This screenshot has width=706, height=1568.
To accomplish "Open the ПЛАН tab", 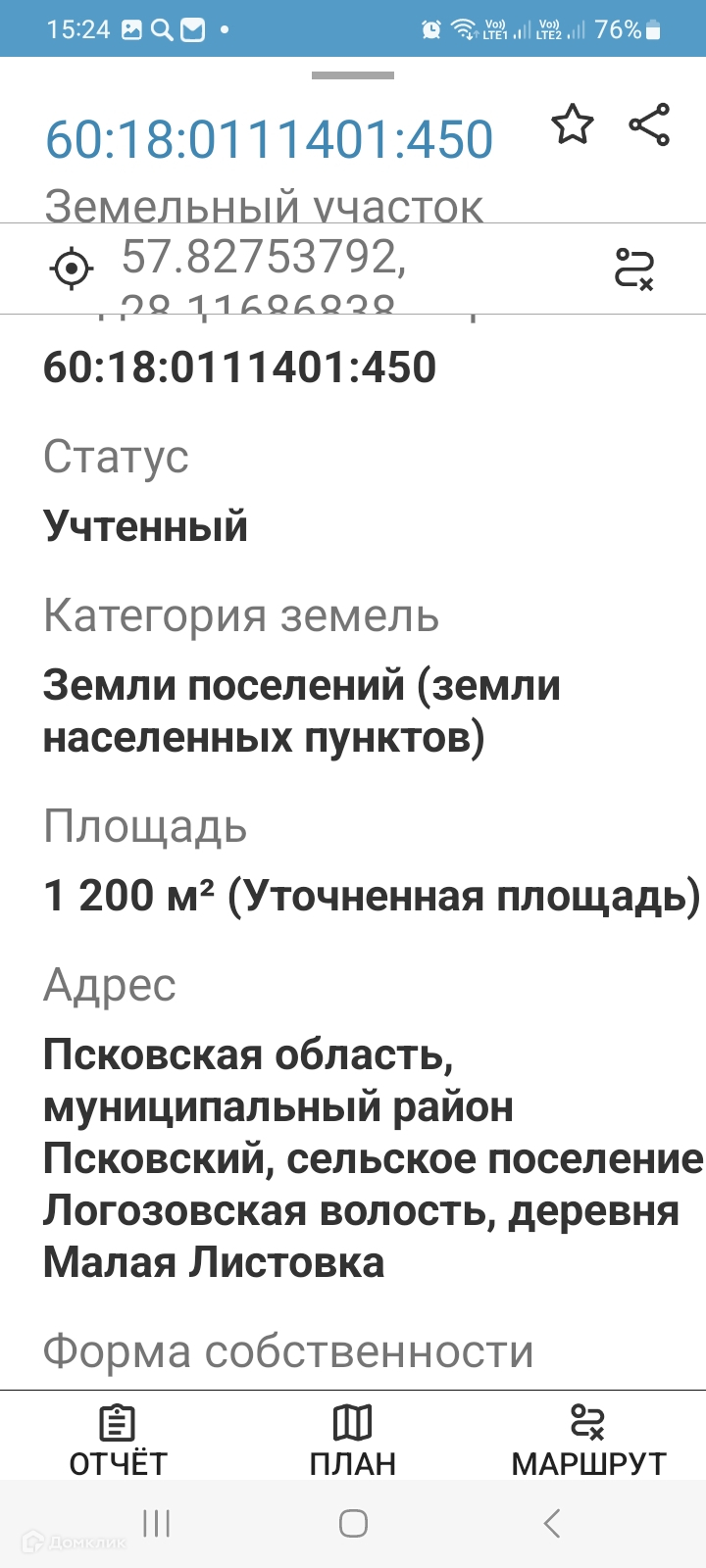I will 353,1439.
